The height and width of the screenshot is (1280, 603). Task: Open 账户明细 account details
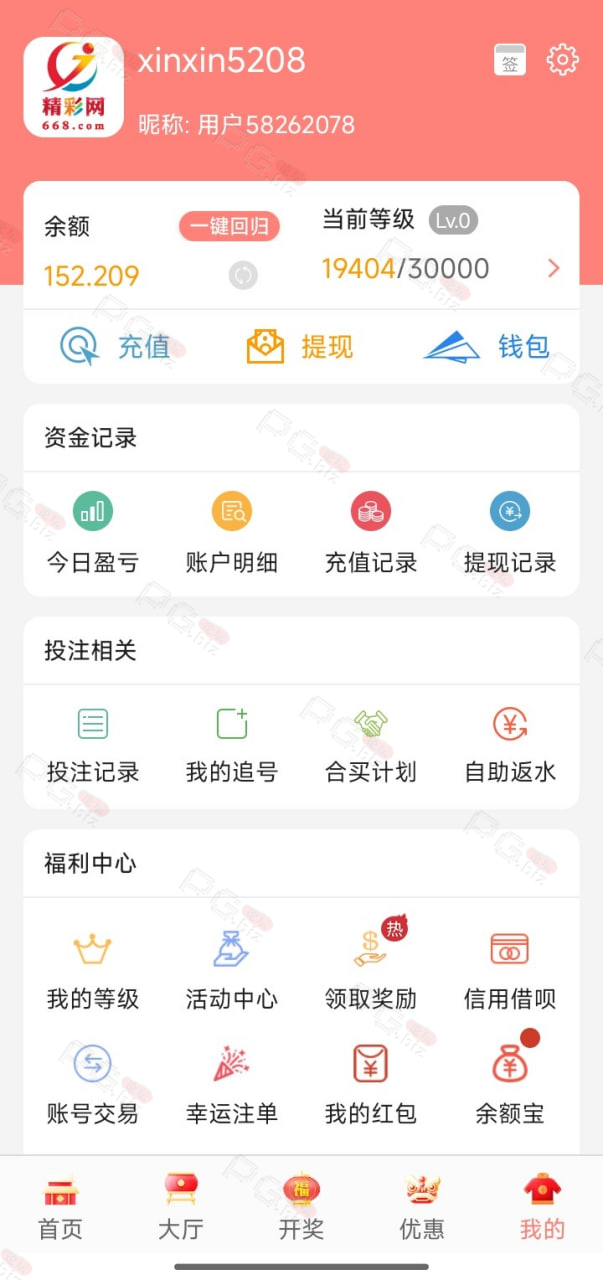coord(232,534)
